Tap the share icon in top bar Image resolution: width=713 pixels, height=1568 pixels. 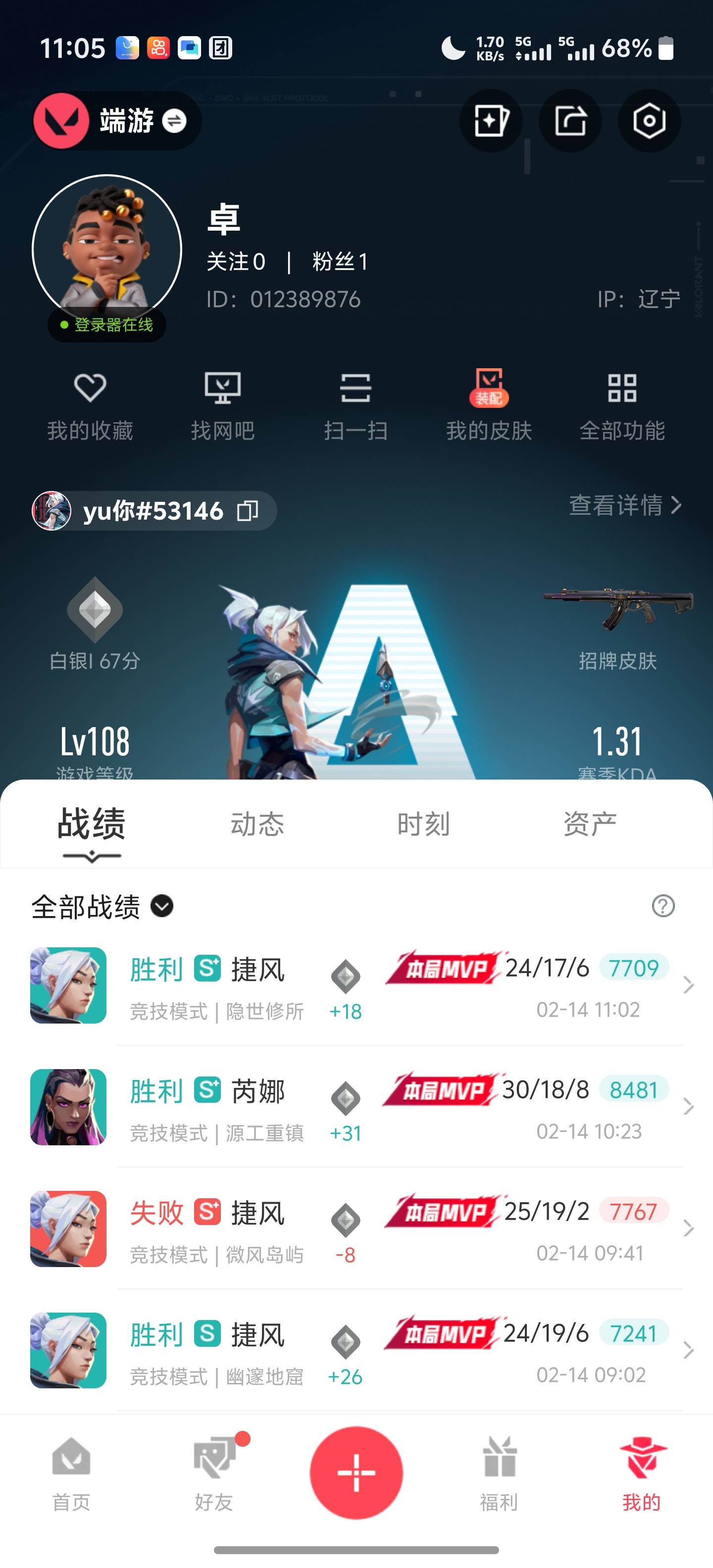click(570, 121)
